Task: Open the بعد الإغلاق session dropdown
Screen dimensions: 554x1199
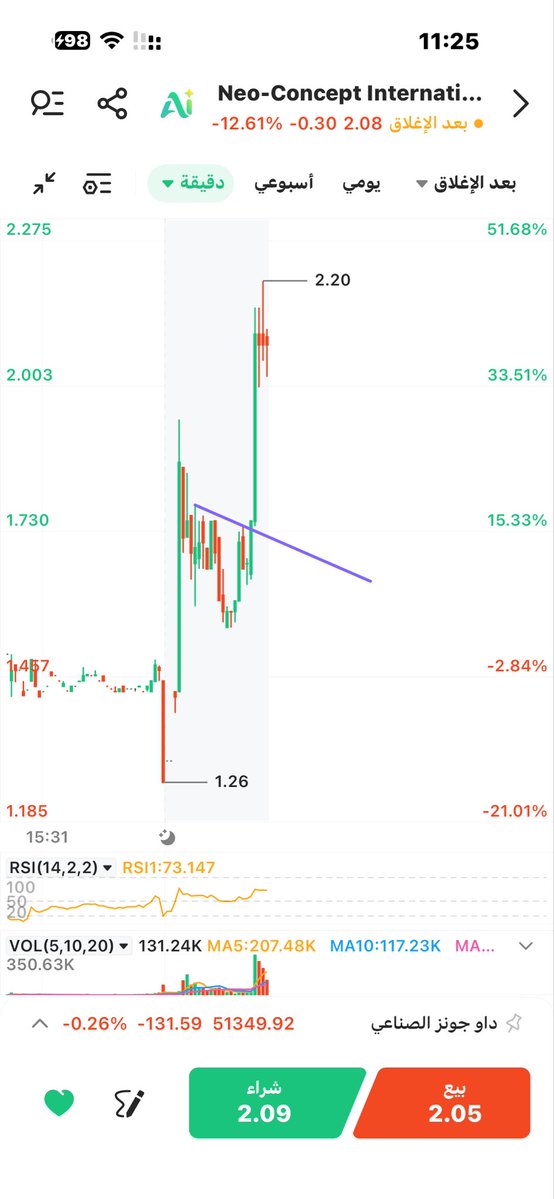Action: pos(466,184)
